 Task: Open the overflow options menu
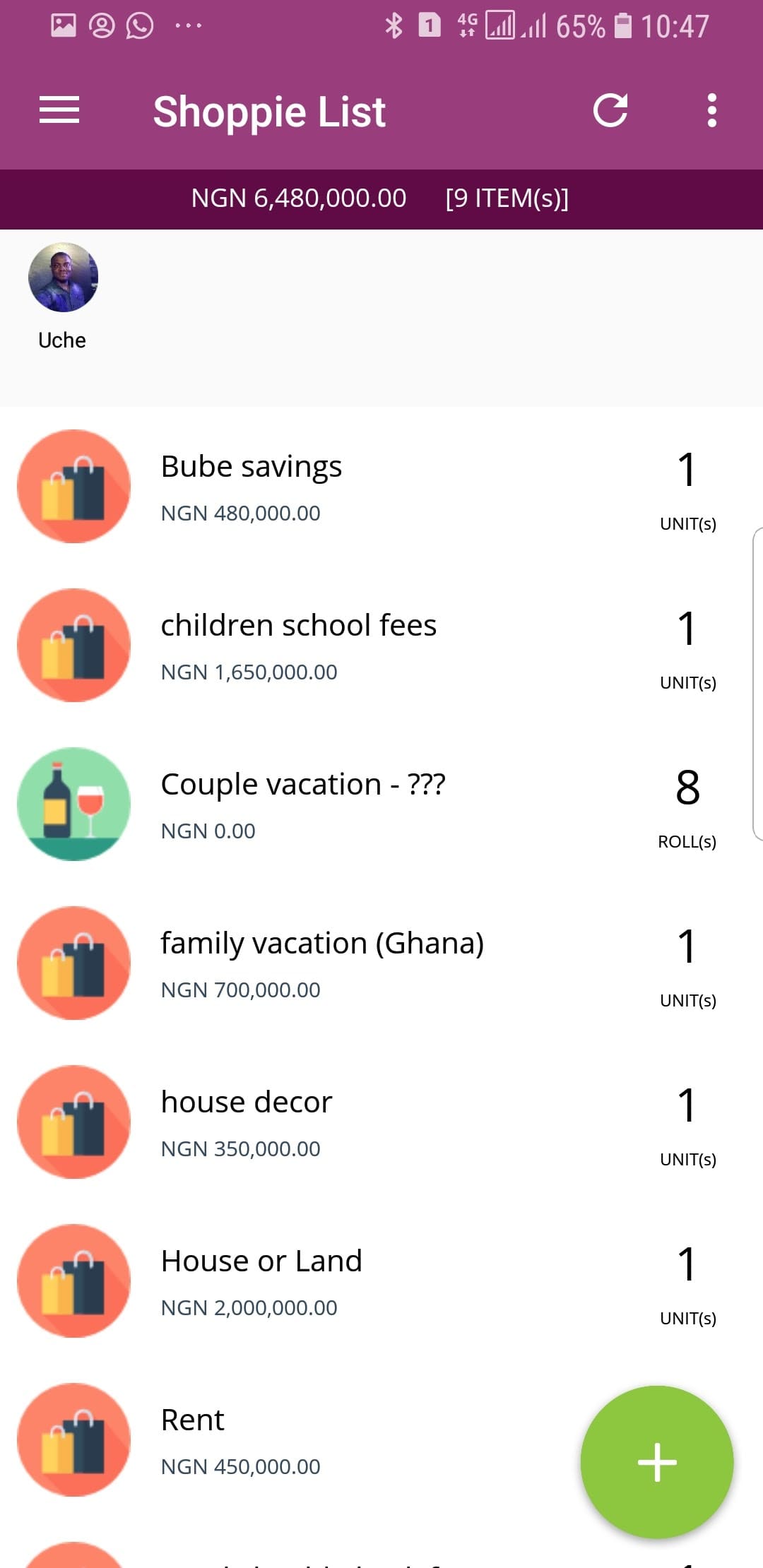tap(711, 111)
